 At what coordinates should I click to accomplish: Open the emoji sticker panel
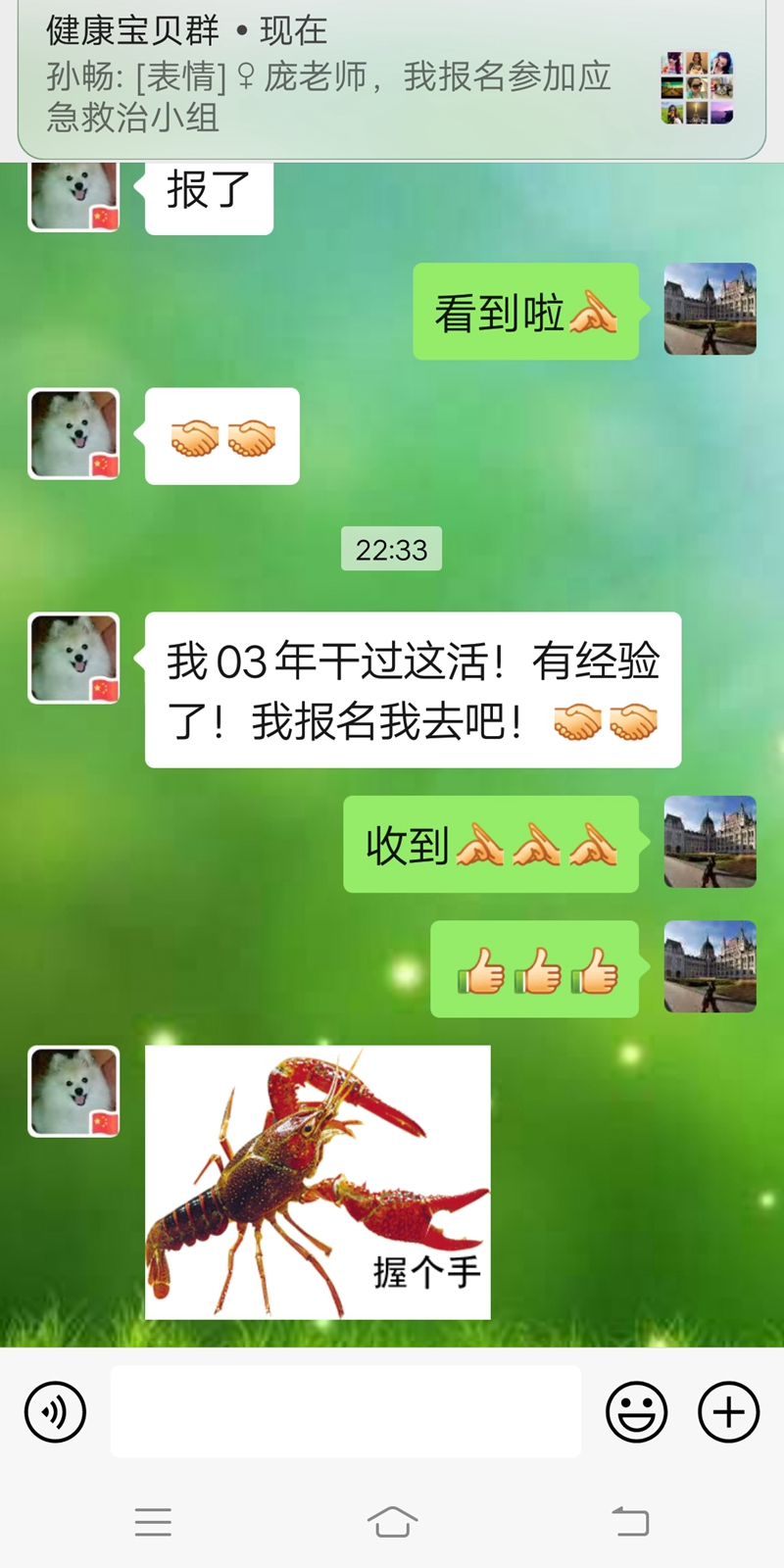pyautogui.click(x=636, y=1412)
